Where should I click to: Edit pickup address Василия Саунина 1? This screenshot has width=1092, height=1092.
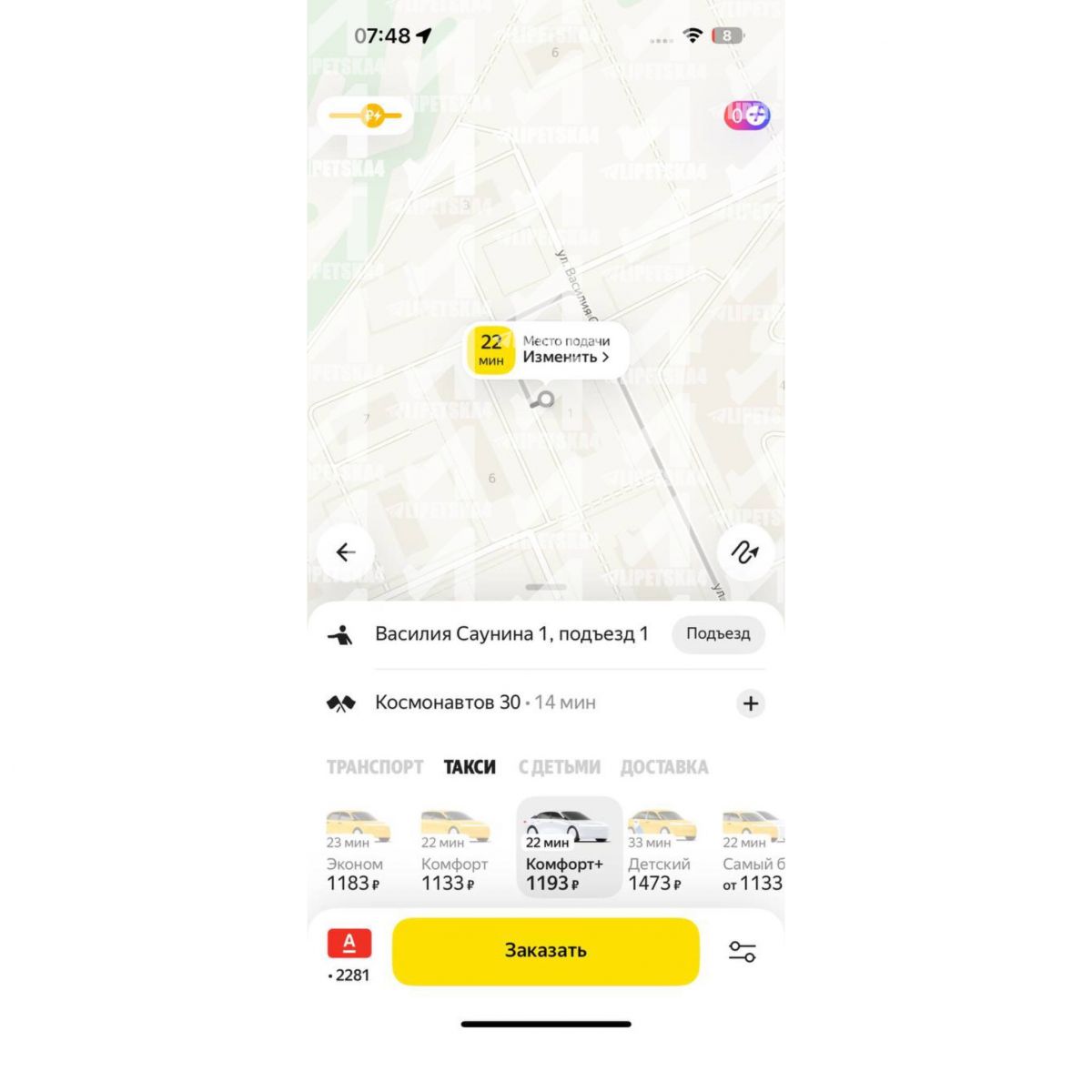pyautogui.click(x=511, y=634)
